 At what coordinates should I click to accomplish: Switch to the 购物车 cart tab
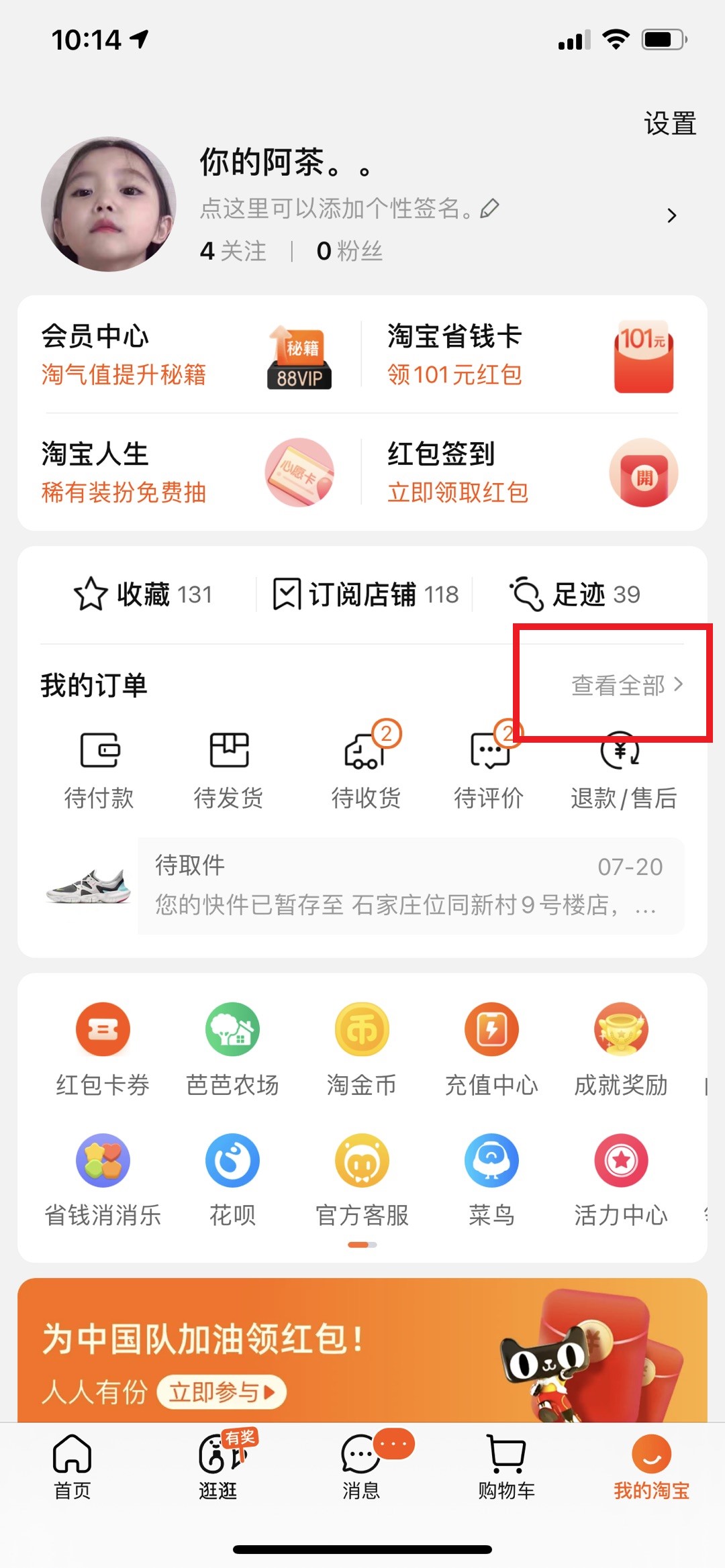point(507,1467)
